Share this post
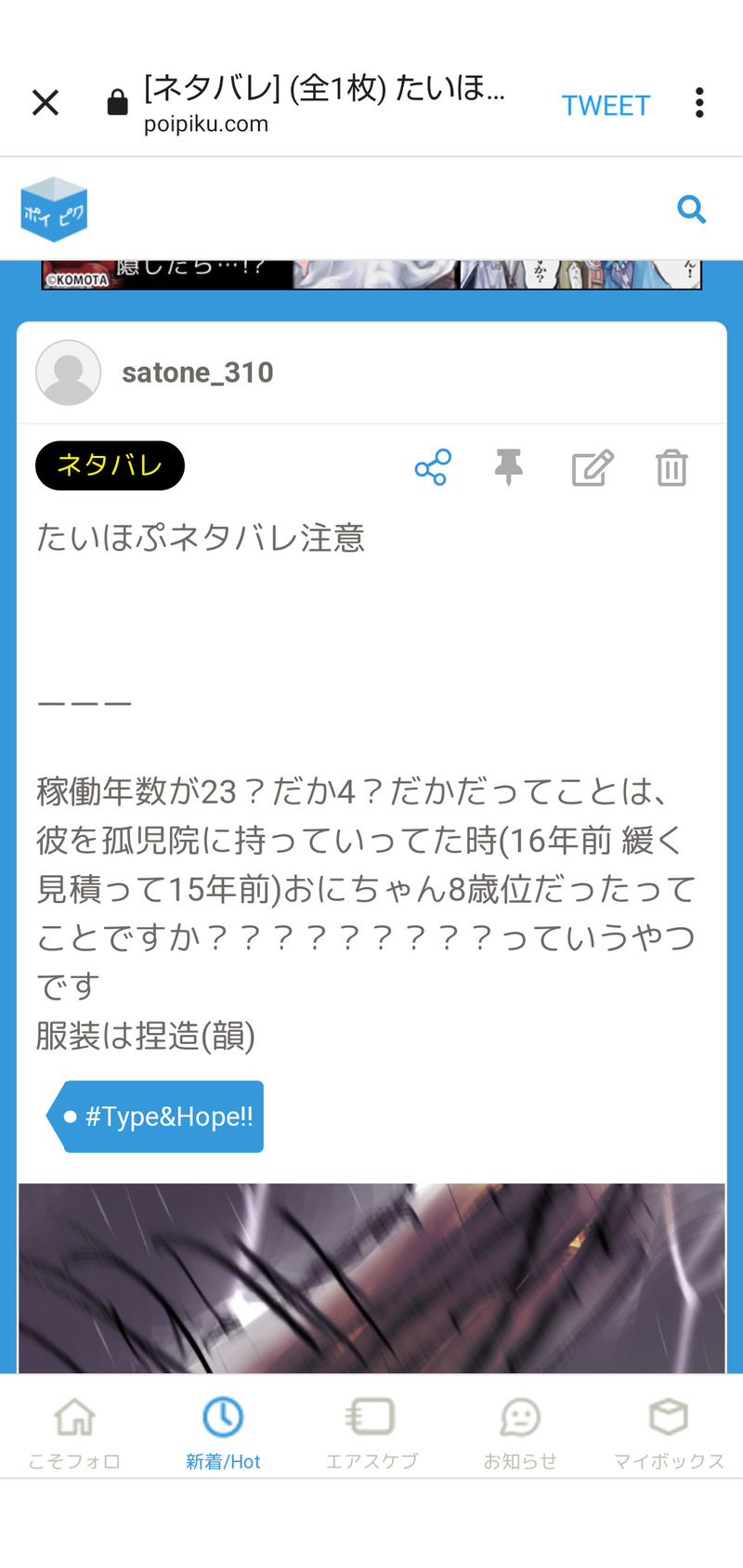Image resolution: width=743 pixels, height=1568 pixels. (433, 467)
